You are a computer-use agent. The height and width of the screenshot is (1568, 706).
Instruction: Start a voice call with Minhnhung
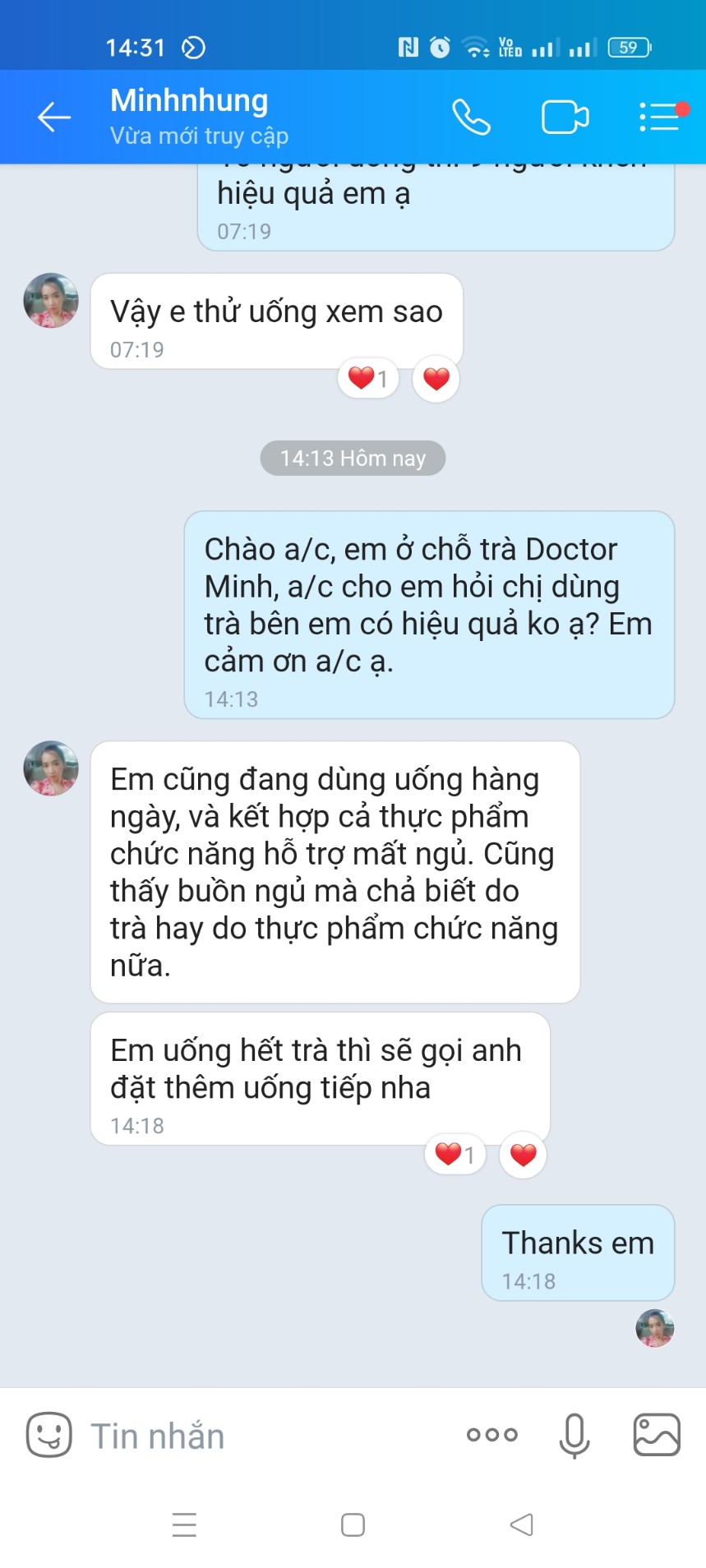pyautogui.click(x=471, y=117)
